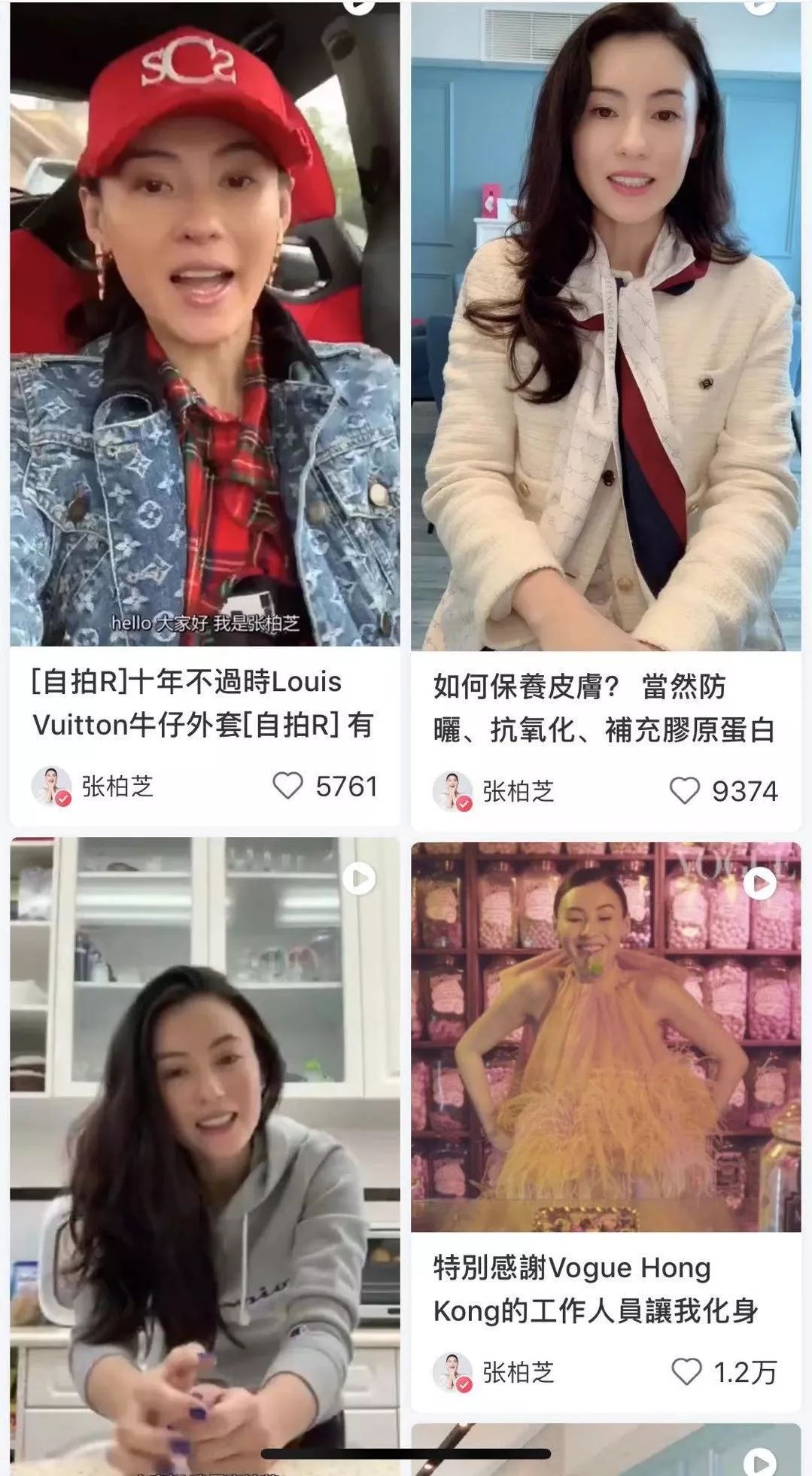Image resolution: width=812 pixels, height=1476 pixels.
Task: Click the heart icon on the skincare post
Action: tap(684, 788)
